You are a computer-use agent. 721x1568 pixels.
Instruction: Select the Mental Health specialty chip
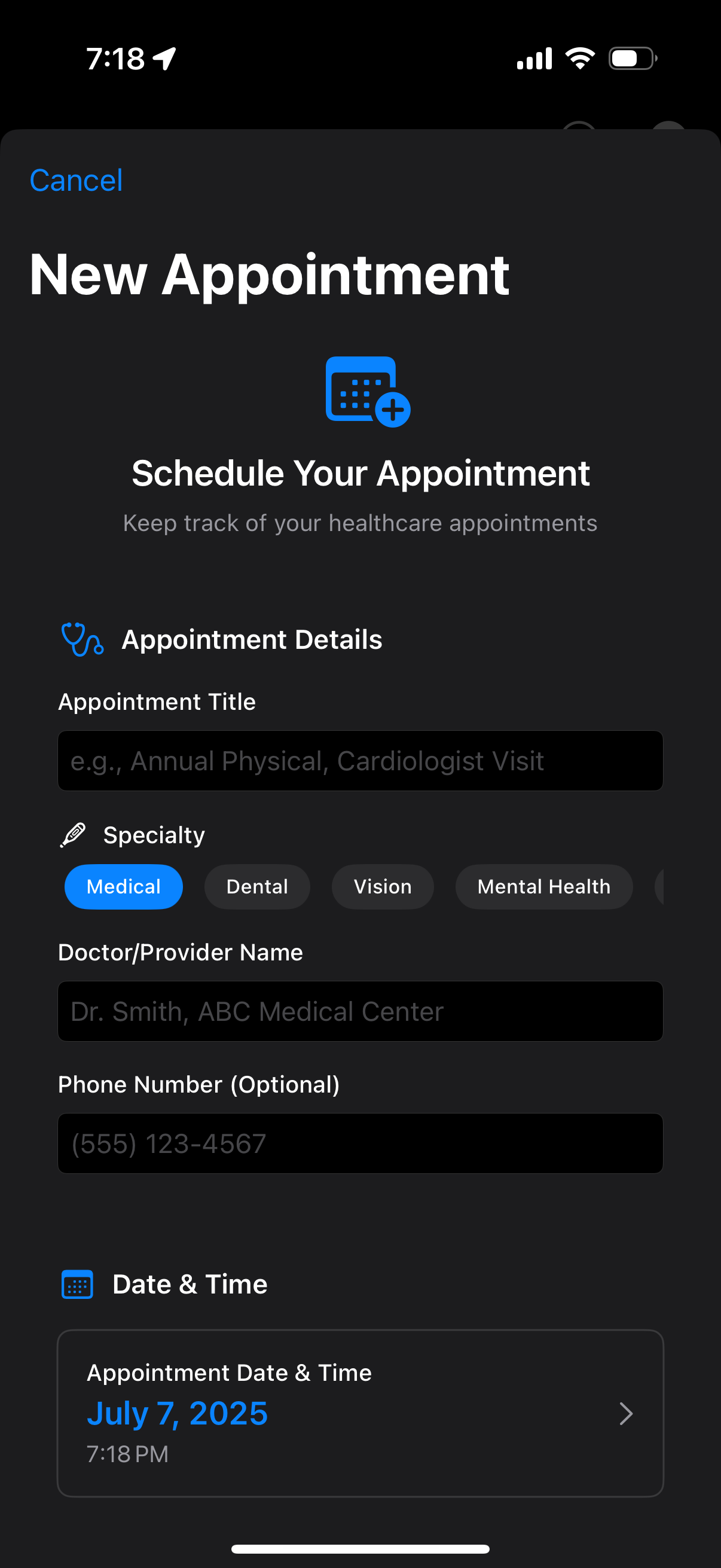(x=543, y=886)
